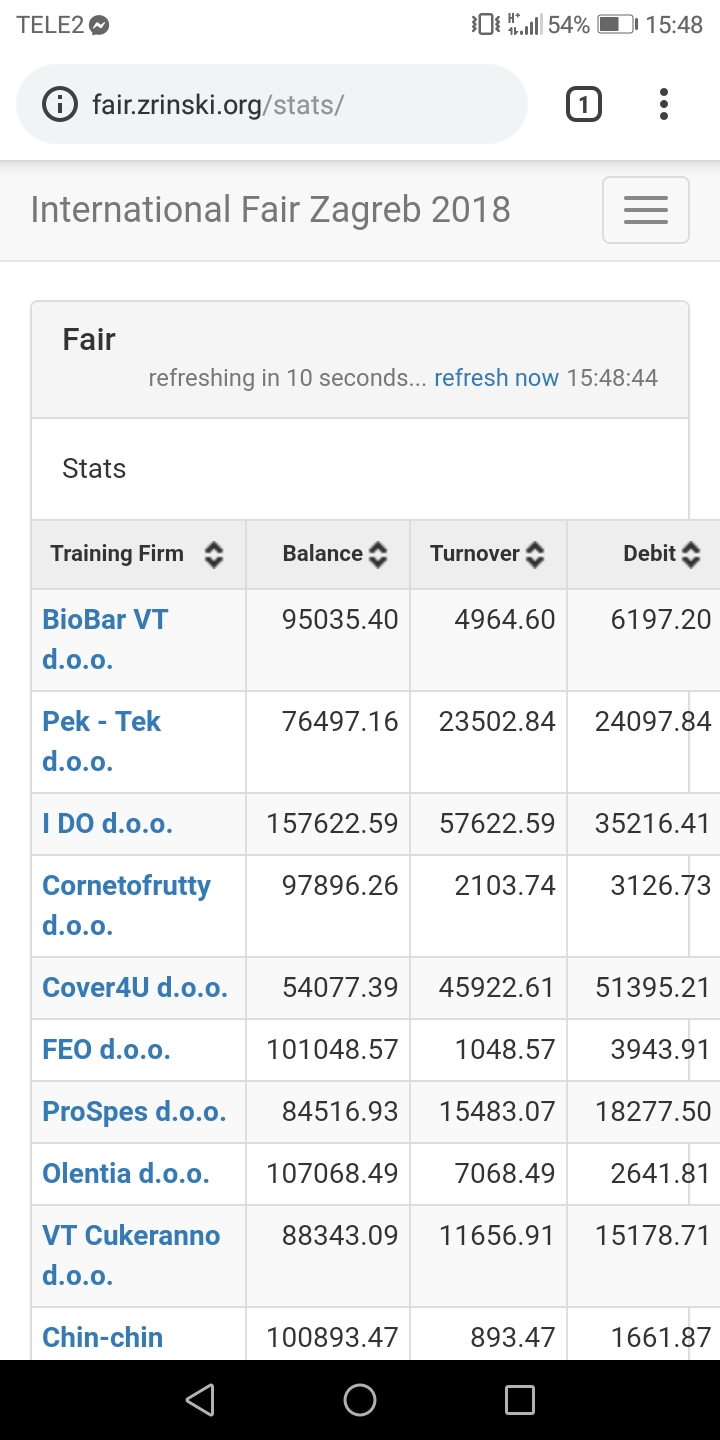Sort table by Turnover column

click(488, 554)
